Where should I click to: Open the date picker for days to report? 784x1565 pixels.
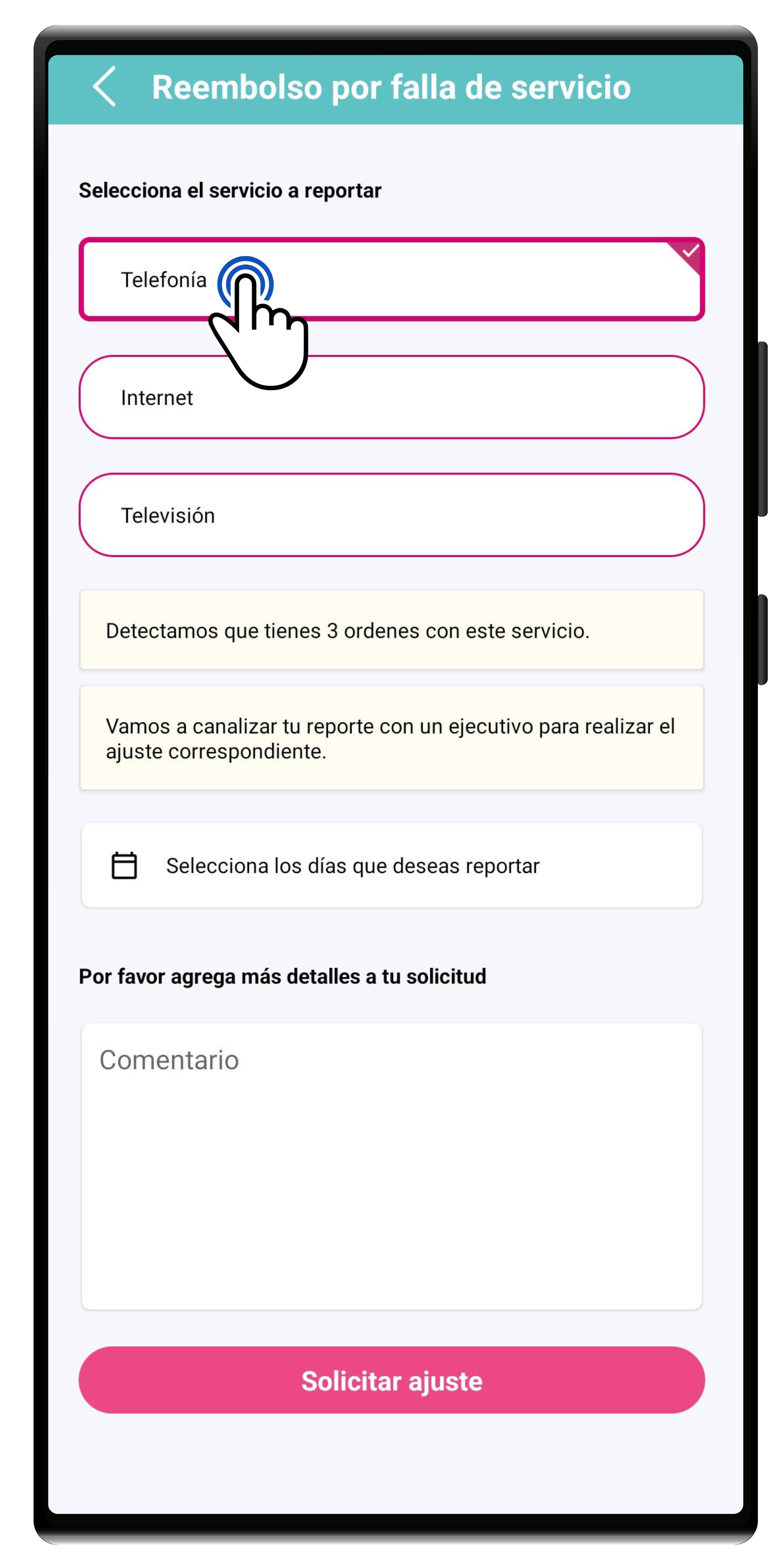click(391, 865)
